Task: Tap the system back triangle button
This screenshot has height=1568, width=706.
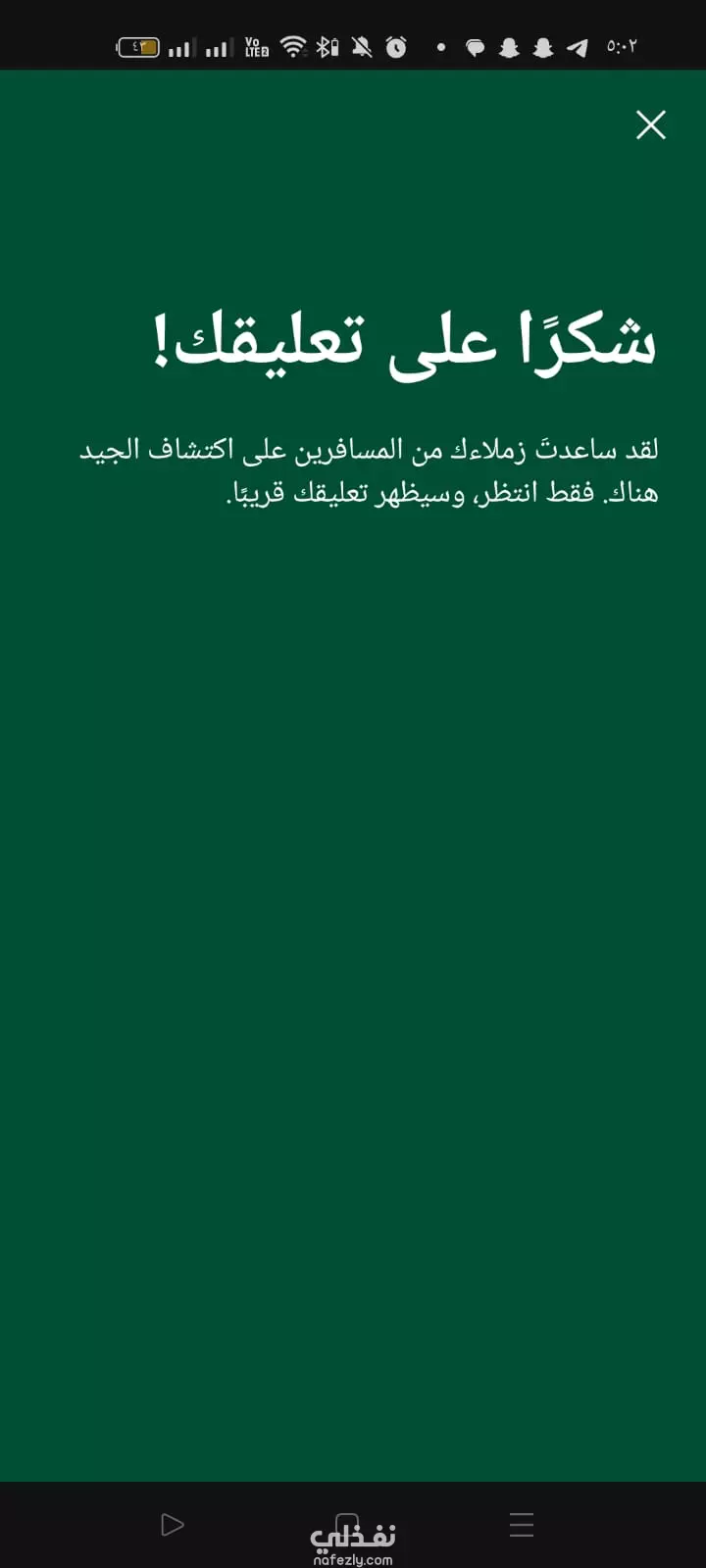Action: tap(173, 1524)
